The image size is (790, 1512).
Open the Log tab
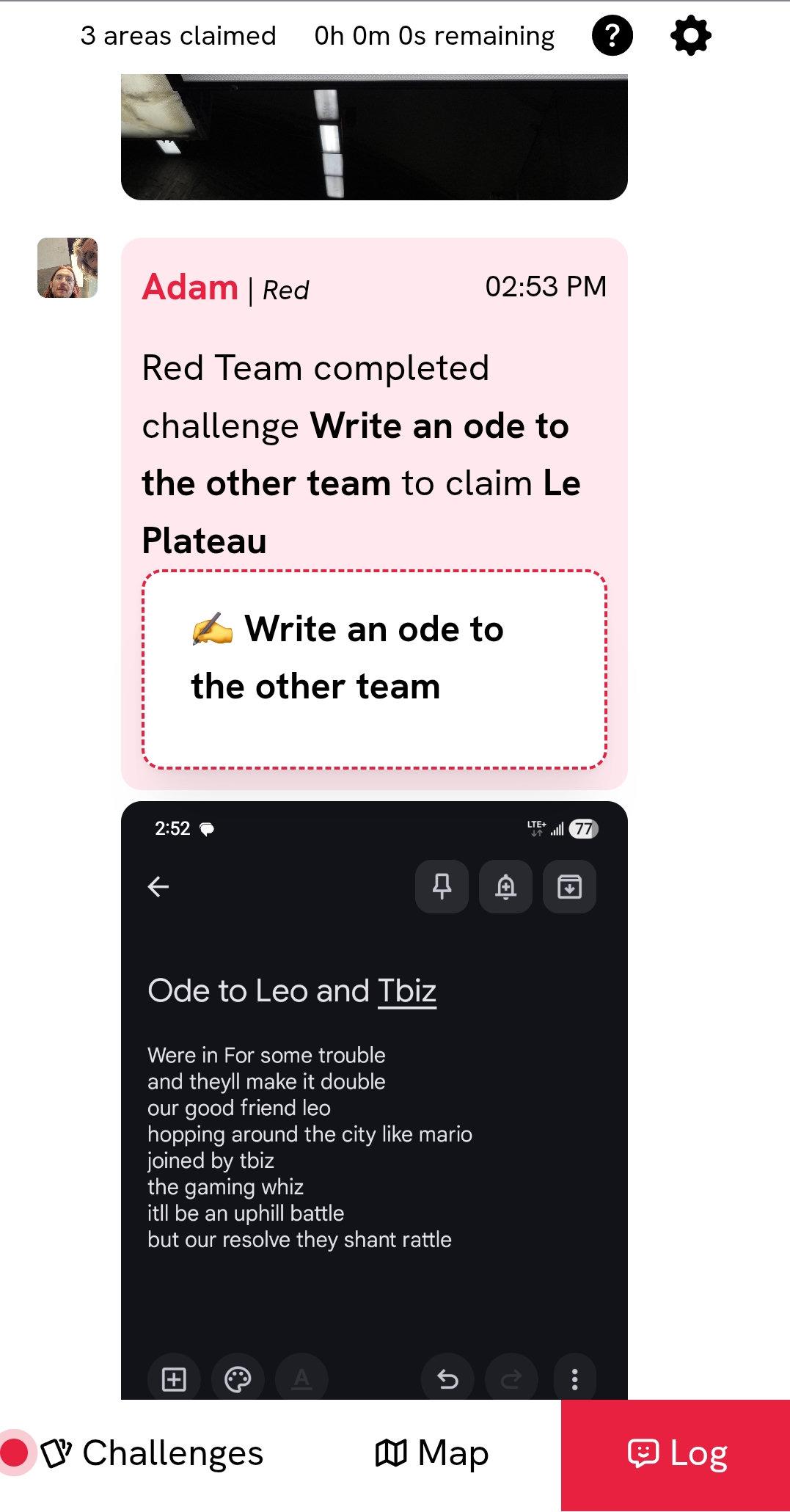pyautogui.click(x=676, y=1453)
